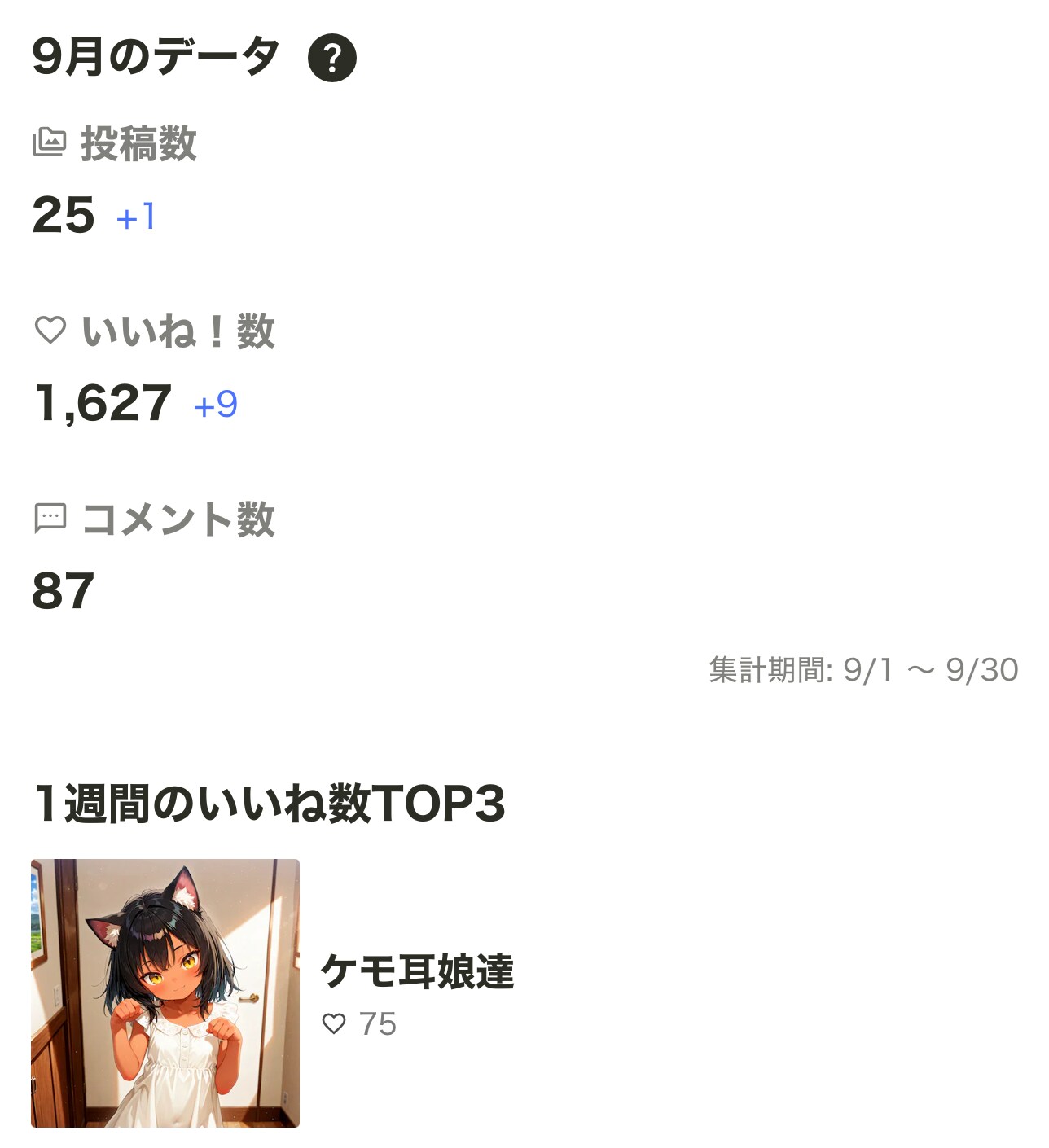Open the ケモ耳娘達 post title
This screenshot has height=1148, width=1049.
418,969
